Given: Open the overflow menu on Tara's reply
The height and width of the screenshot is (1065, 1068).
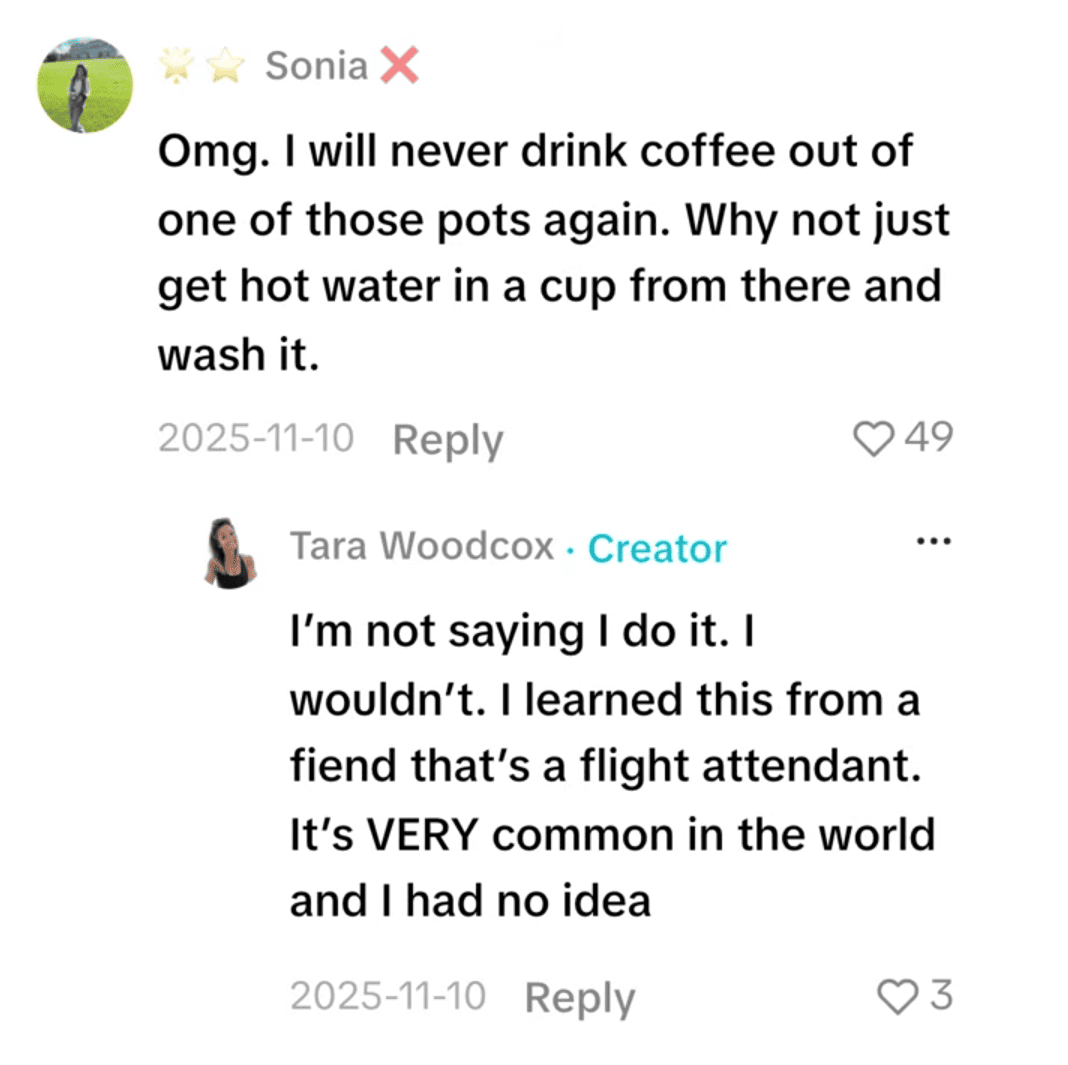Looking at the screenshot, I should click(x=932, y=541).
